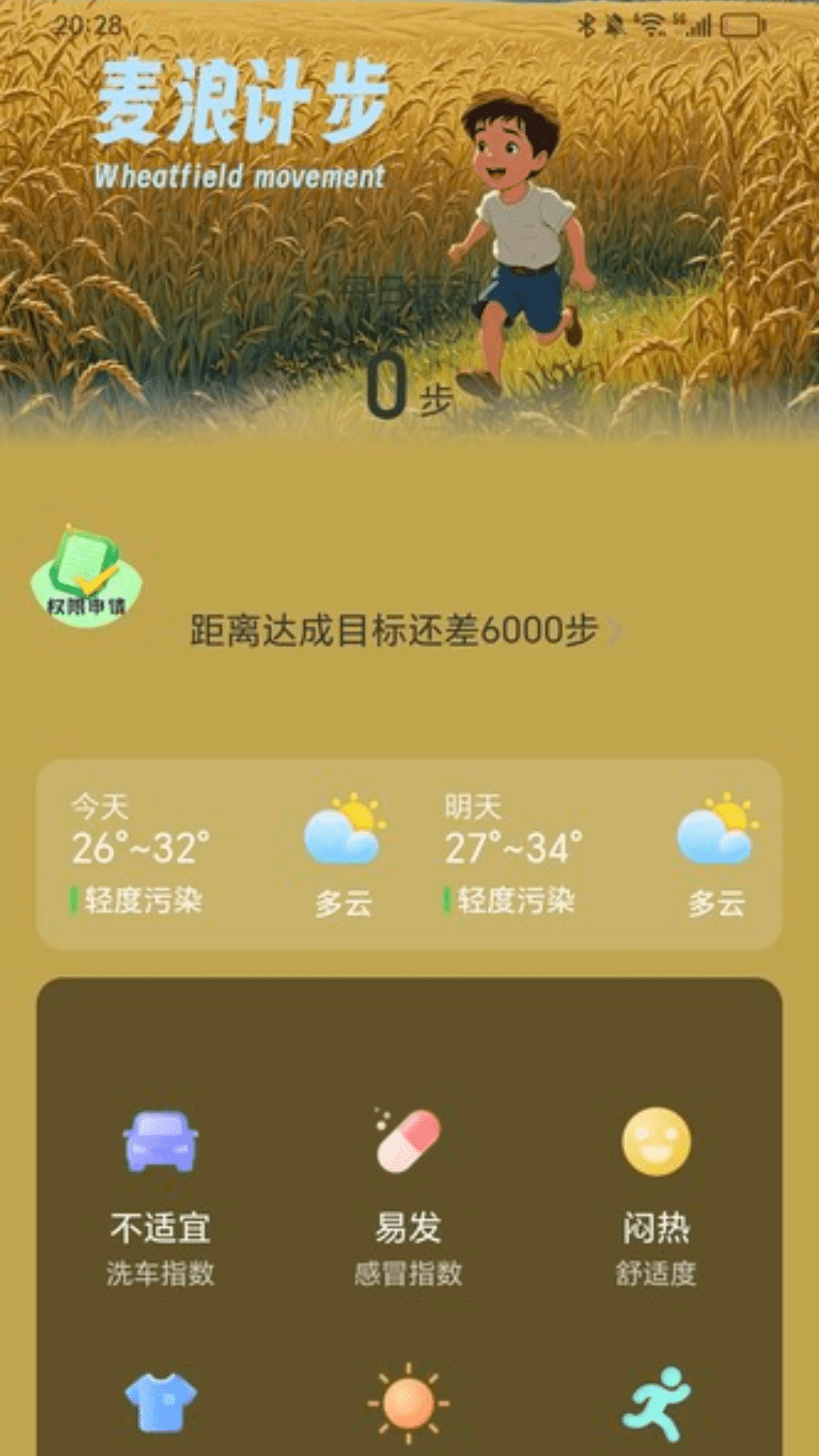The image size is (819, 1456).
Task: Open the 感冒指数 cold index item
Action: [409, 1197]
